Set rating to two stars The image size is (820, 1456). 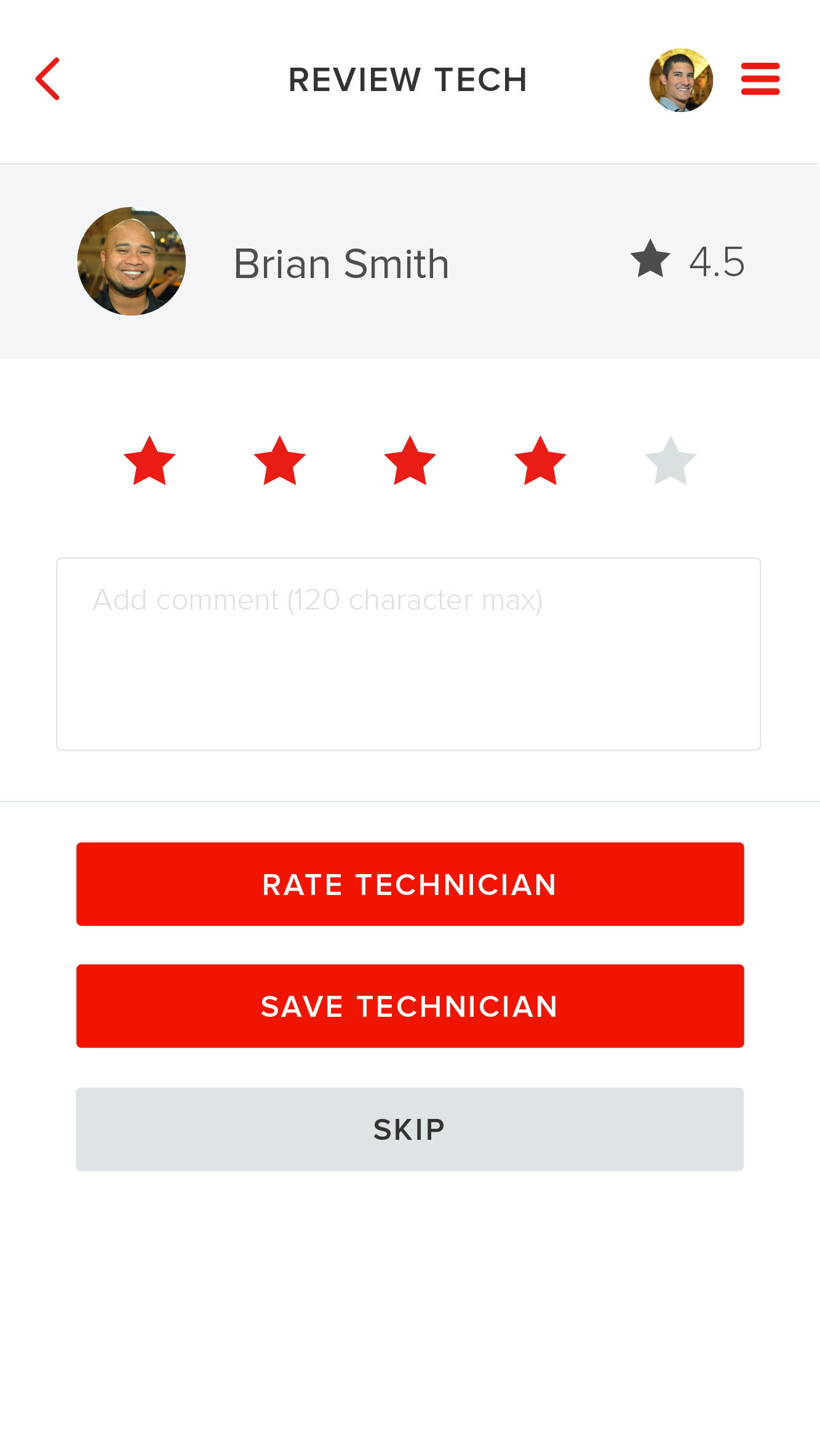(x=280, y=461)
